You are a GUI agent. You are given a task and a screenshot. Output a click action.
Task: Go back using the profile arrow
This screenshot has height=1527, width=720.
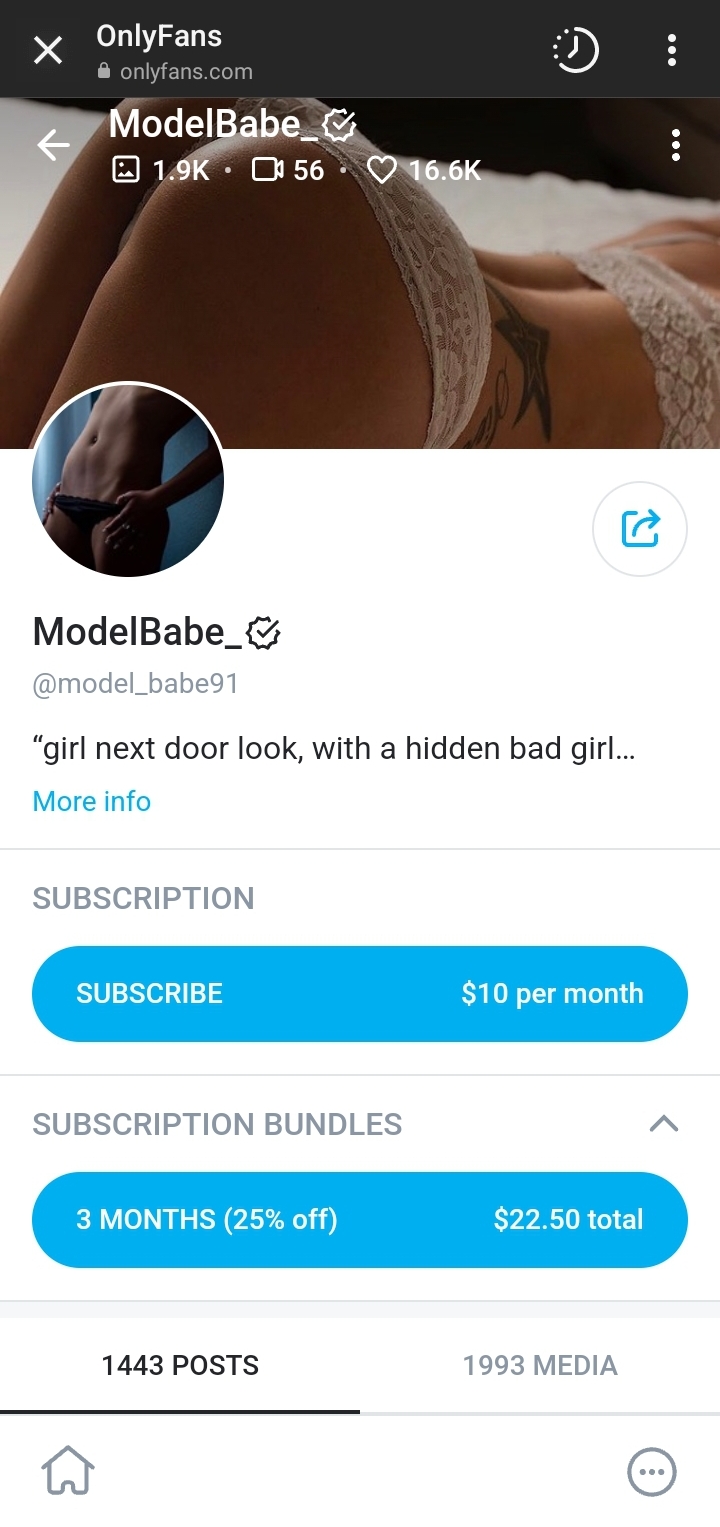(x=54, y=146)
